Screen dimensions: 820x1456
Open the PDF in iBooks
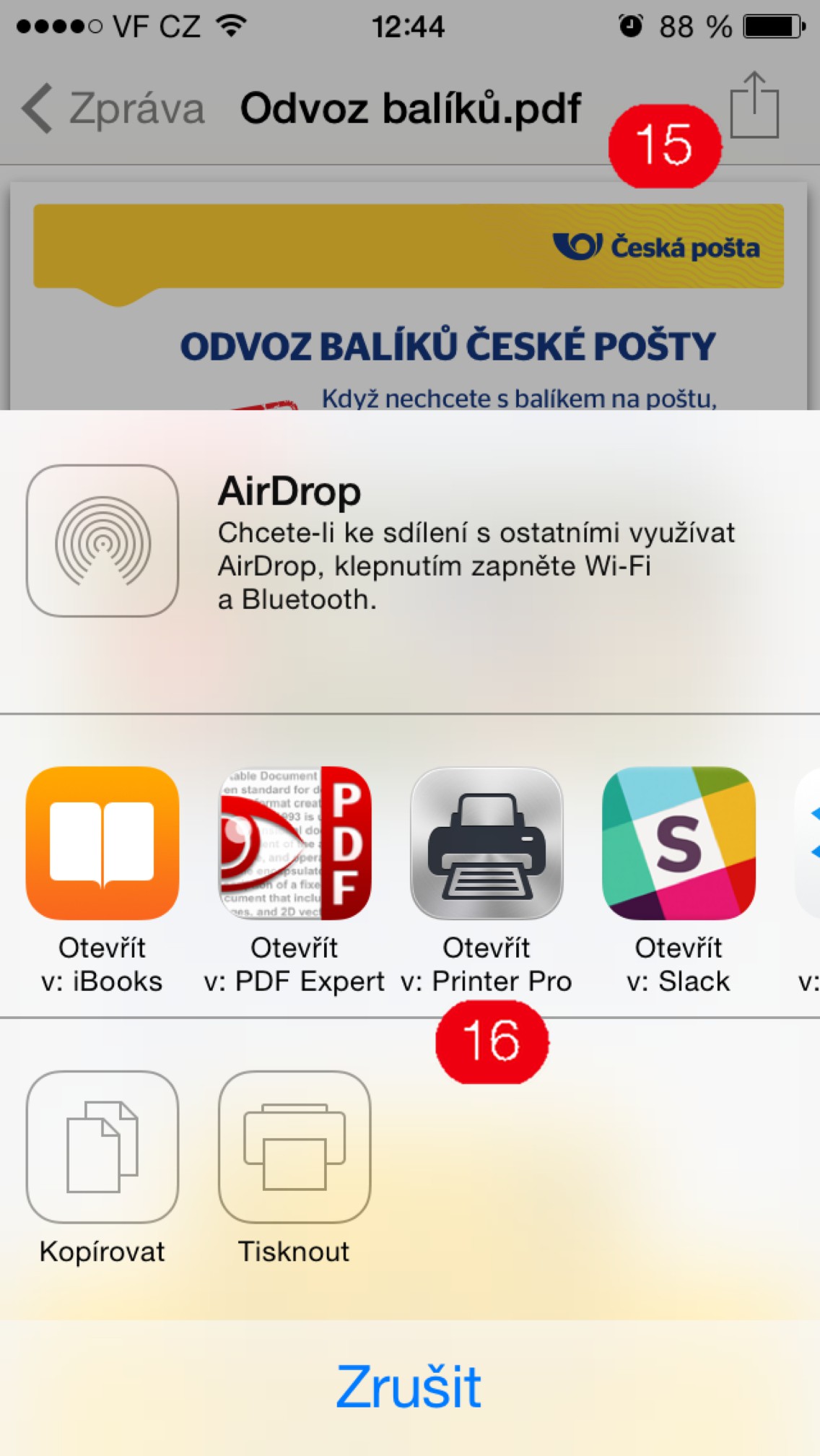[102, 843]
